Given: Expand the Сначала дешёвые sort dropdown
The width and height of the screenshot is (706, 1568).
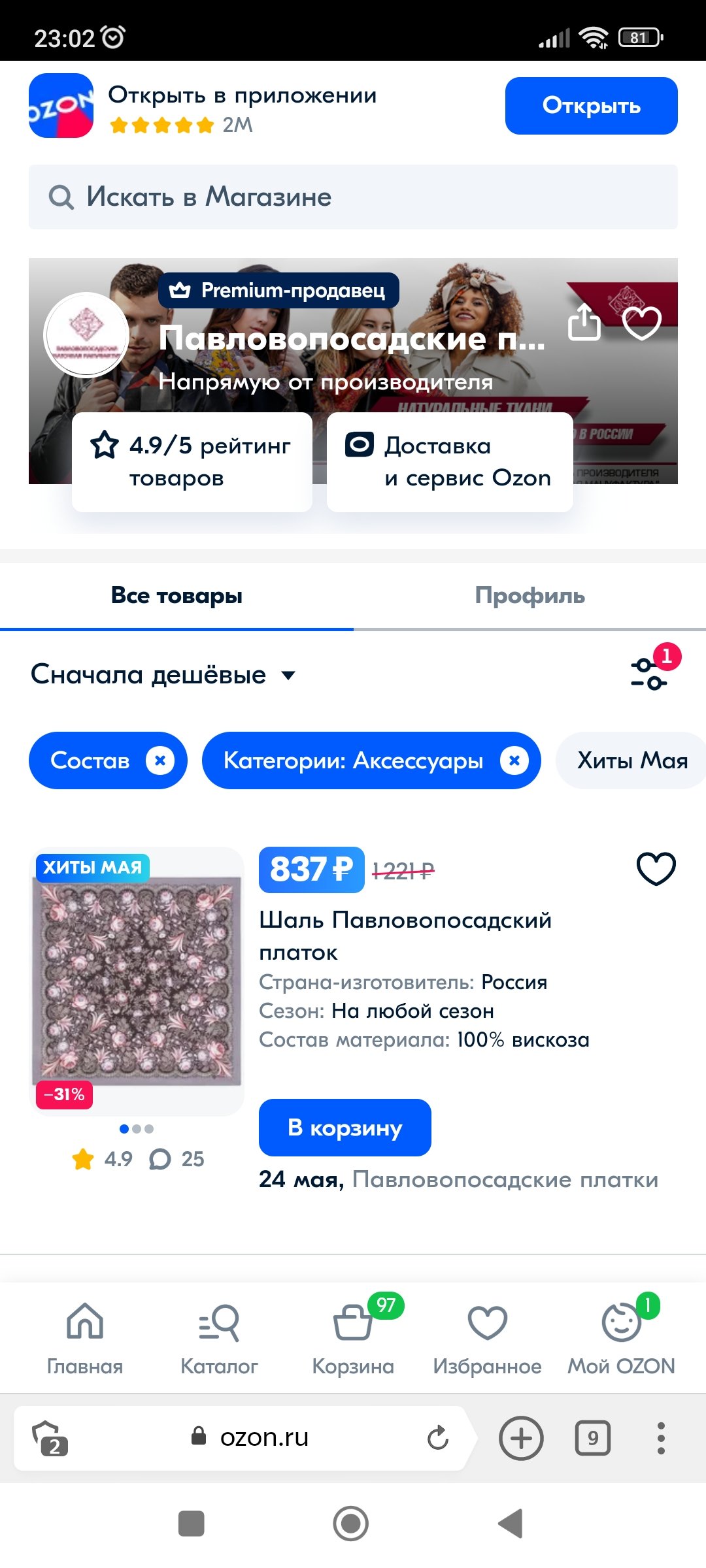Looking at the screenshot, I should 163,675.
